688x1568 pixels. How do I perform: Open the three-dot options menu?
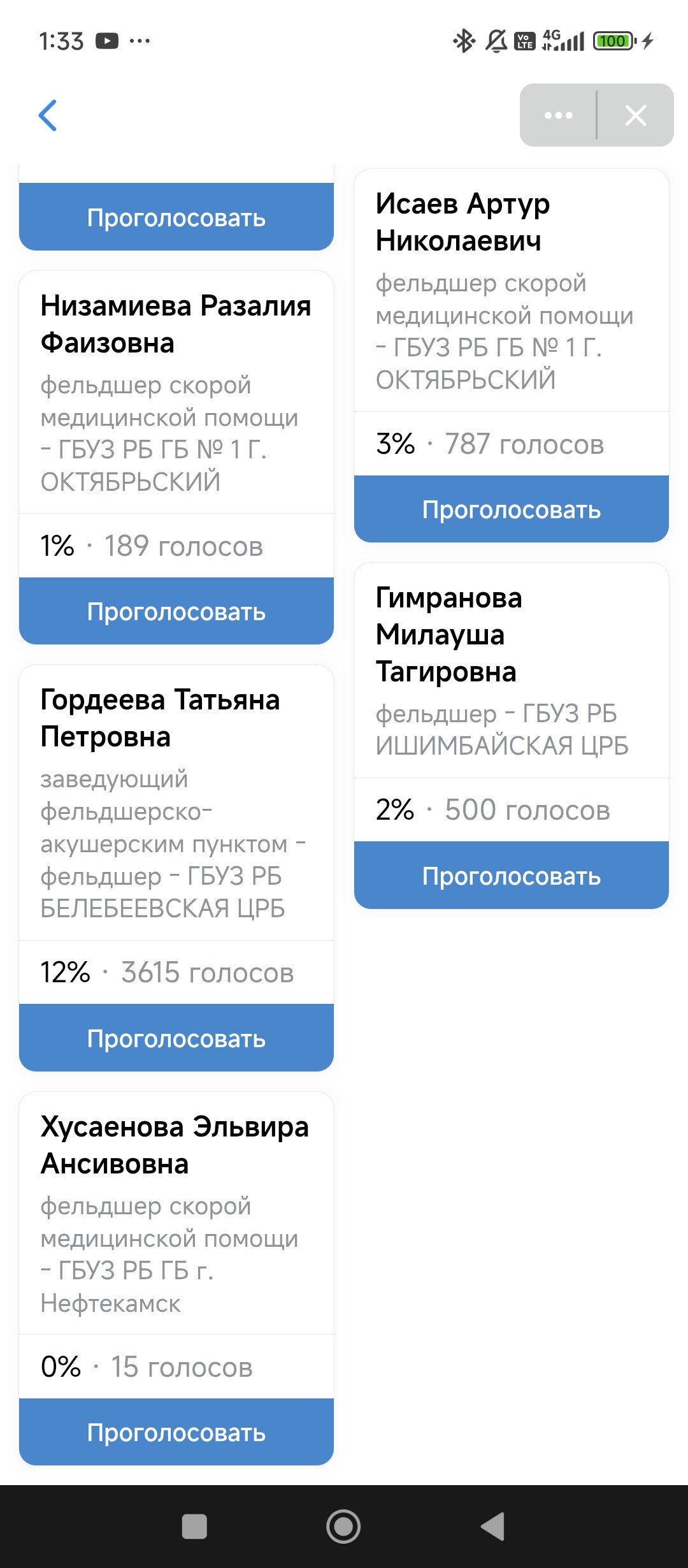pyautogui.click(x=558, y=115)
